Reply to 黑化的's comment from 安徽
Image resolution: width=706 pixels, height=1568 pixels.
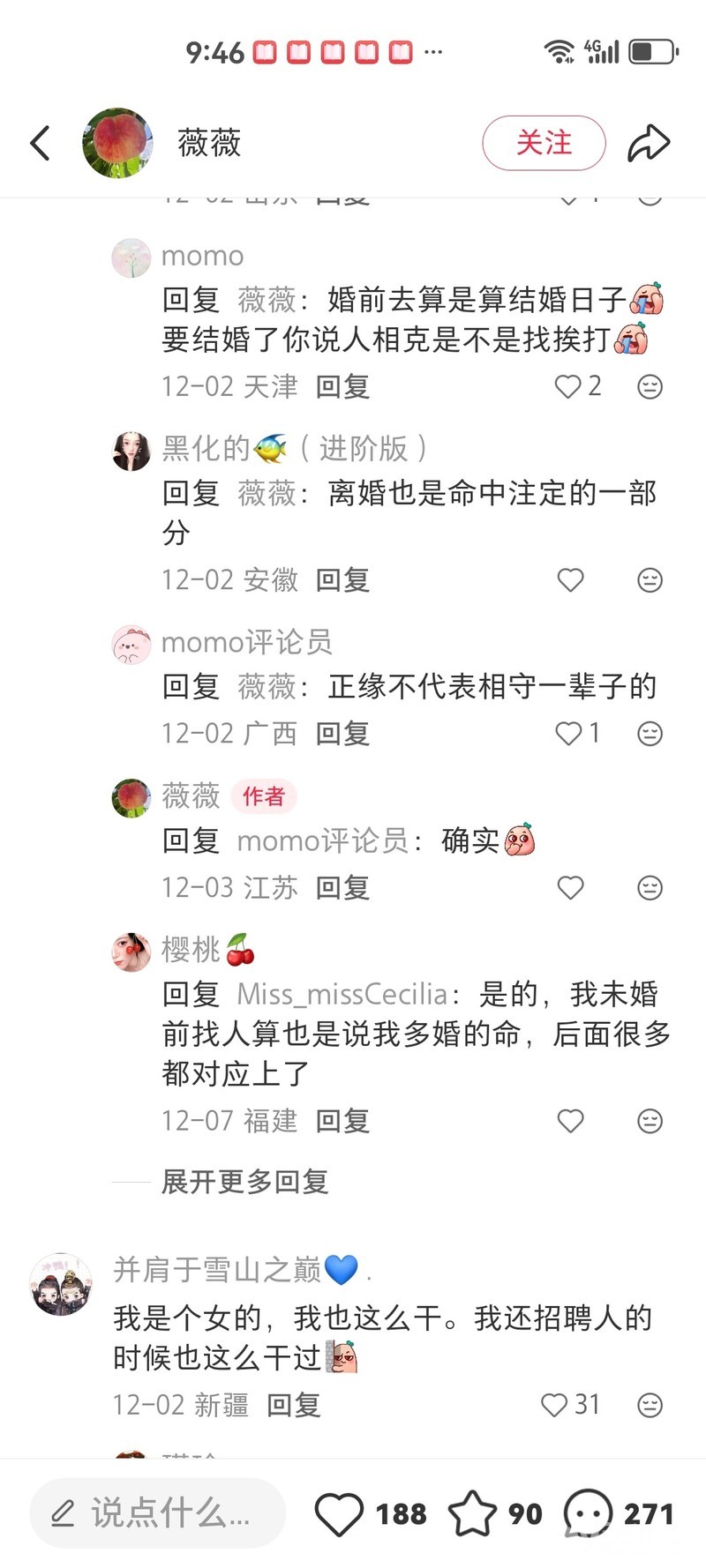pos(342,579)
